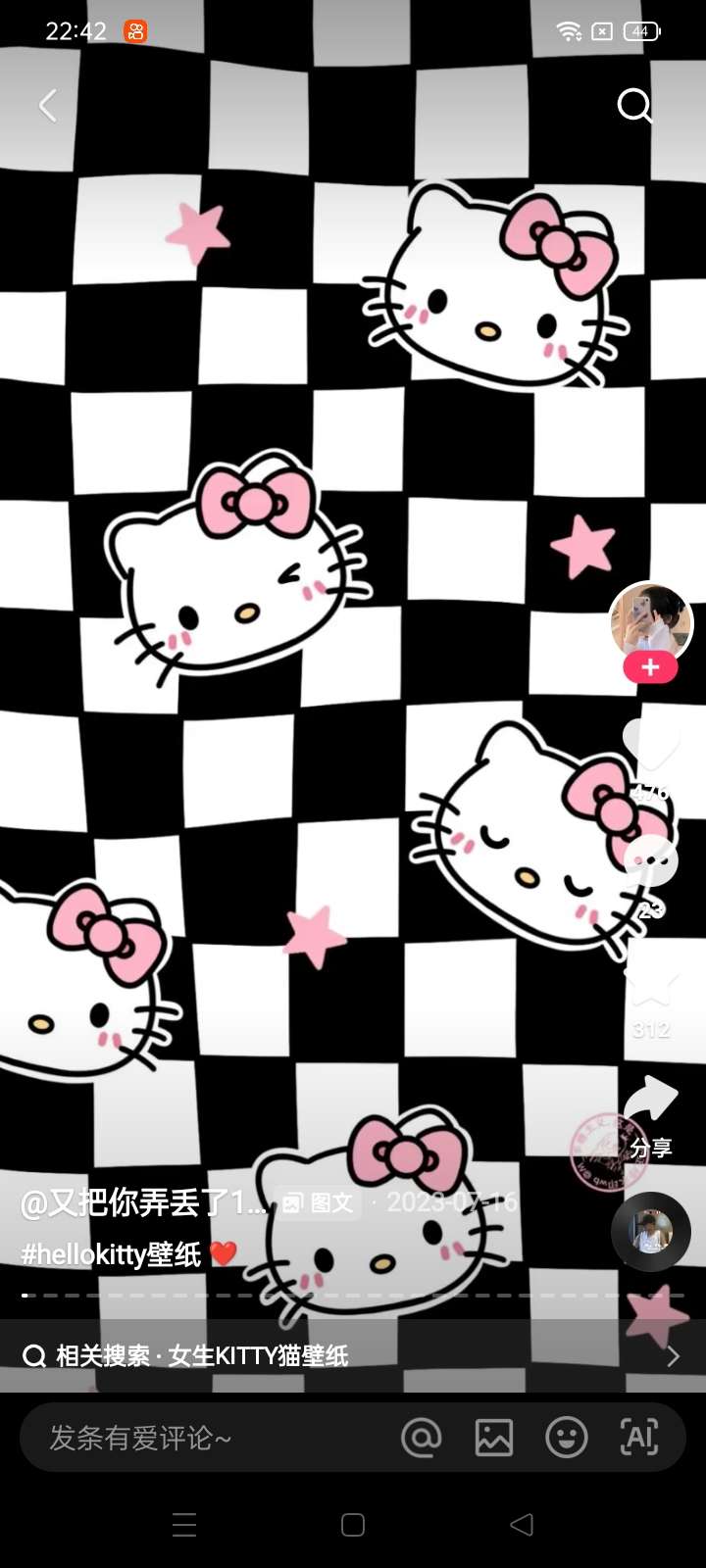The image size is (706, 1568).
Task: Follow the creator with the plus button
Action: 650,668
